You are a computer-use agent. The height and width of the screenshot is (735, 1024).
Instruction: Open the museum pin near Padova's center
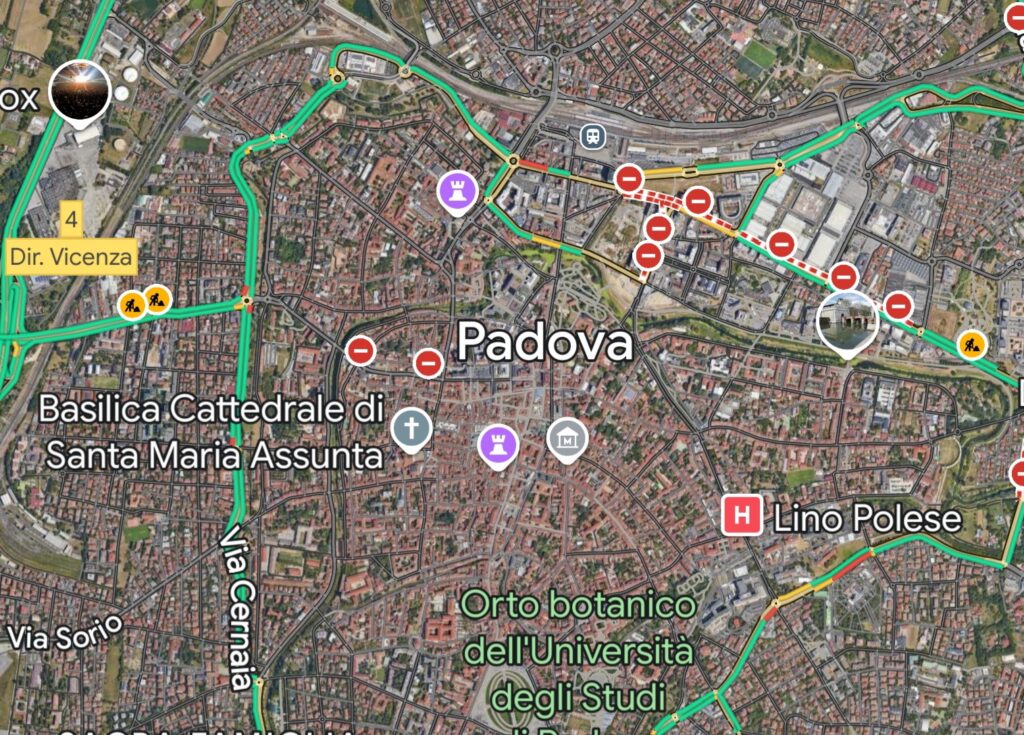[566, 437]
